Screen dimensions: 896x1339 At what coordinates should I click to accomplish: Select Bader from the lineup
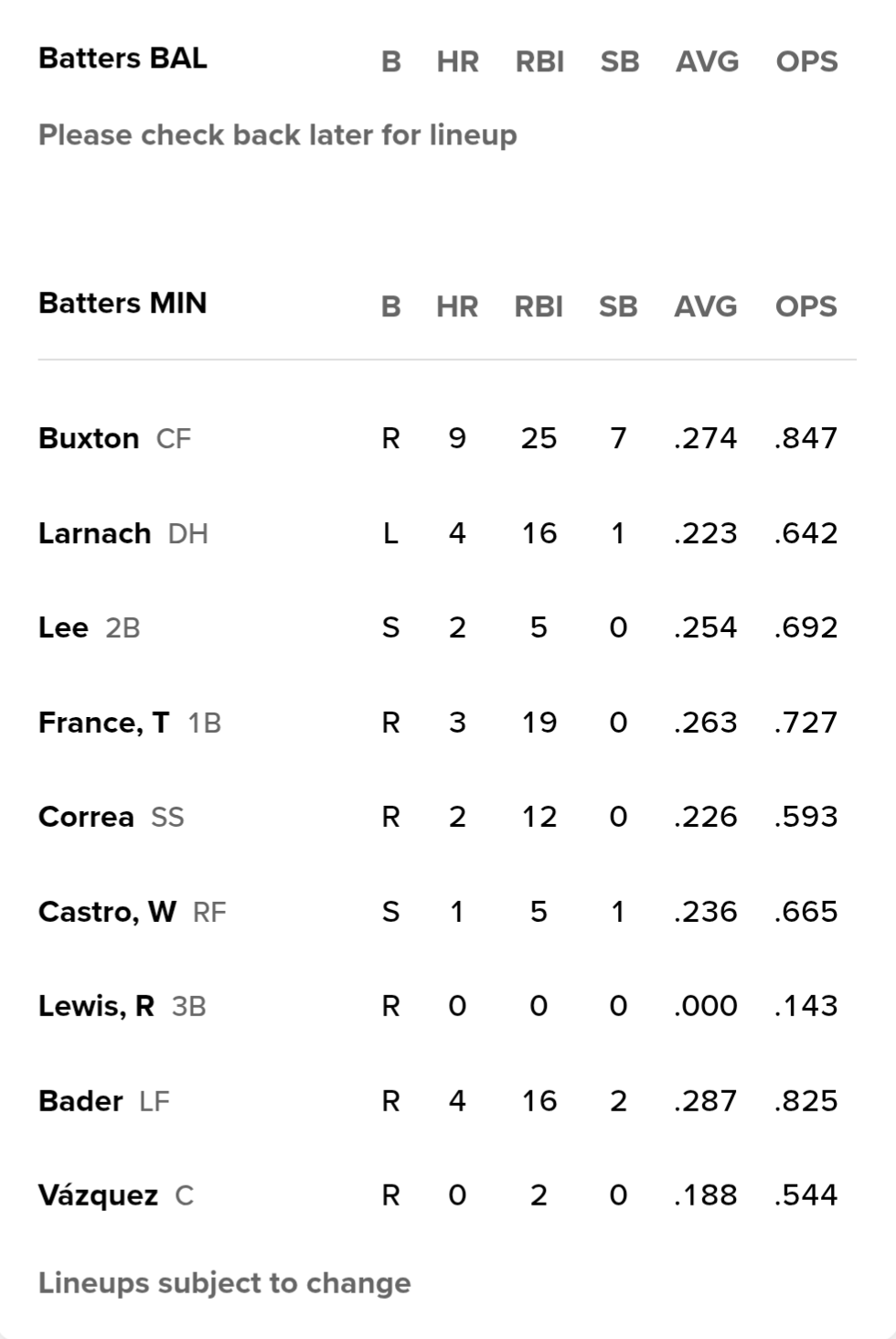coord(80,1100)
